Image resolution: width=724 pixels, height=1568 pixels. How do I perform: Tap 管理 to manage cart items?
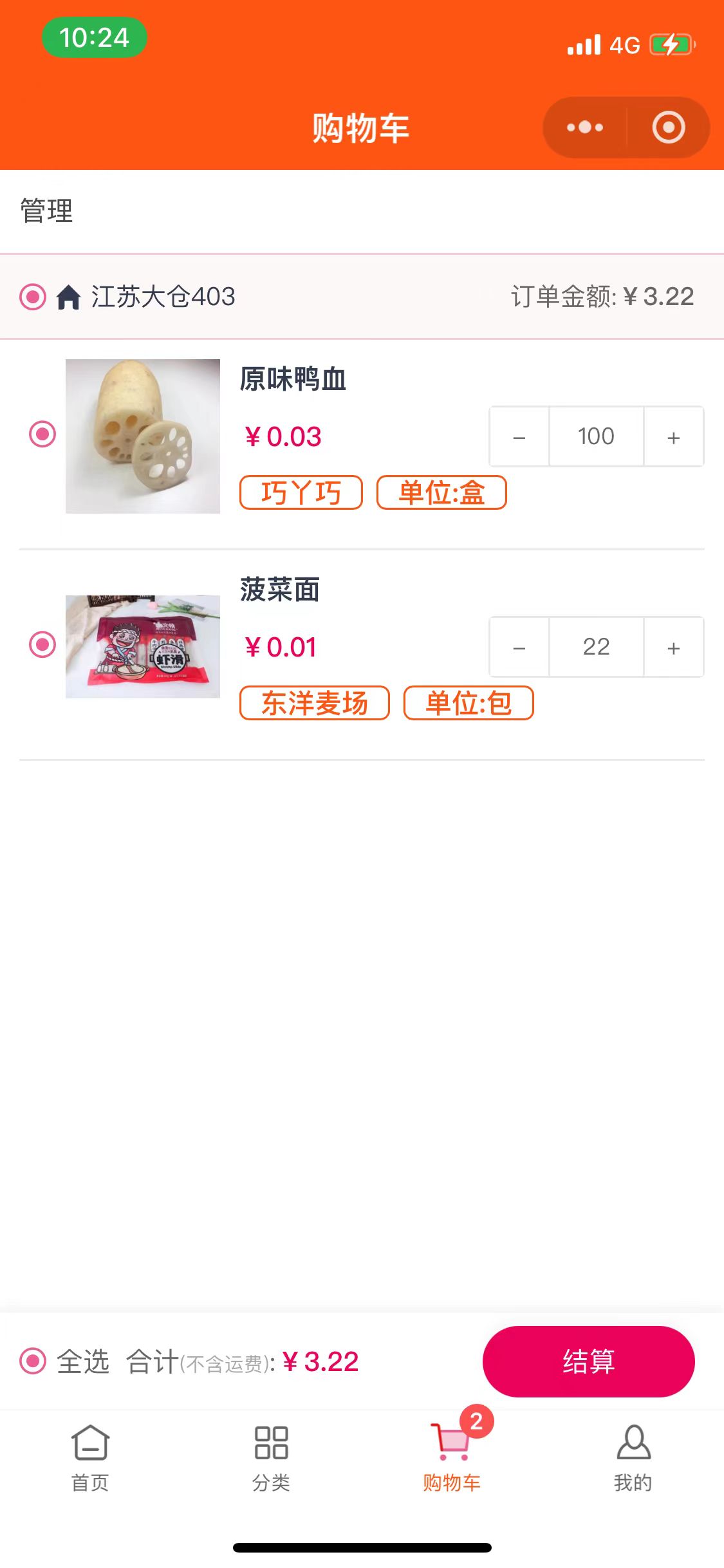tap(47, 211)
